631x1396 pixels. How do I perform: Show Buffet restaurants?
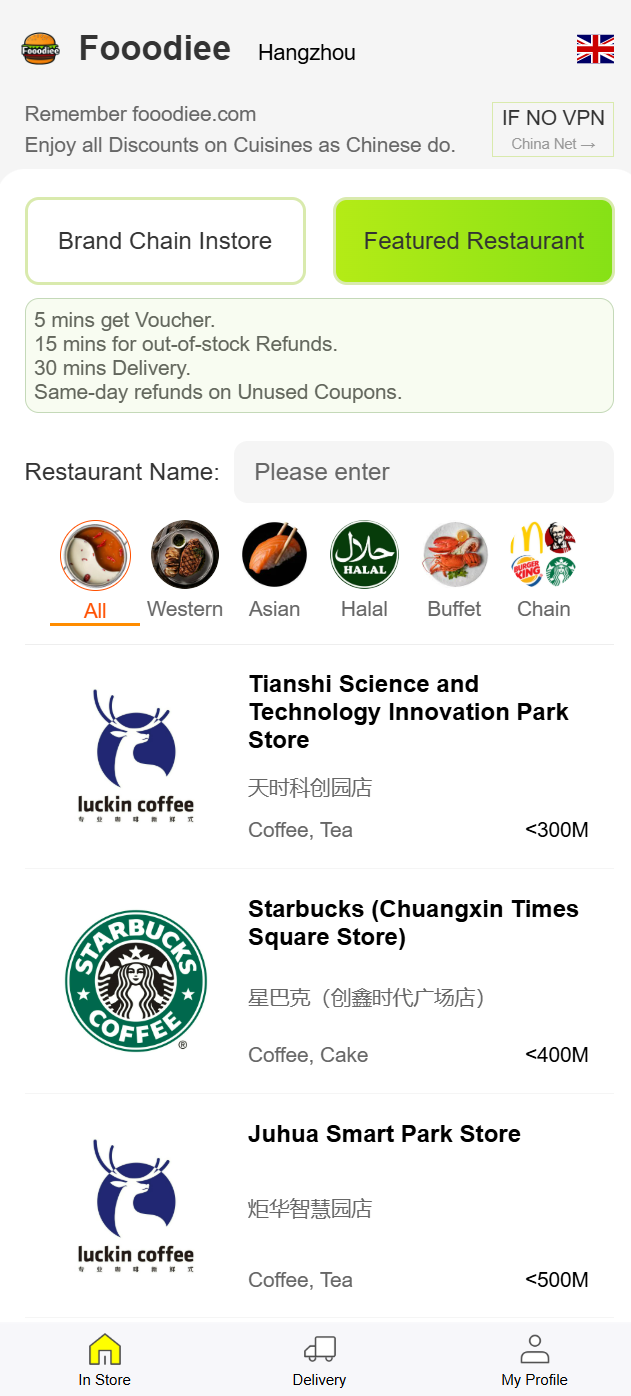click(x=454, y=570)
